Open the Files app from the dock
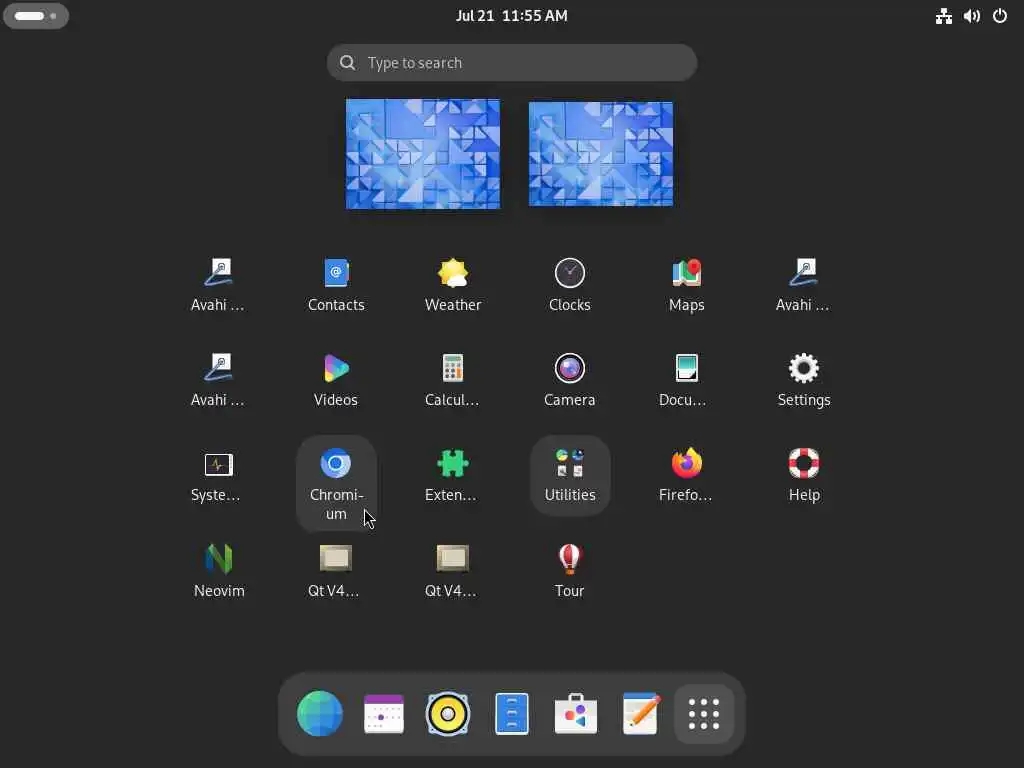Image resolution: width=1024 pixels, height=768 pixels. tap(512, 714)
